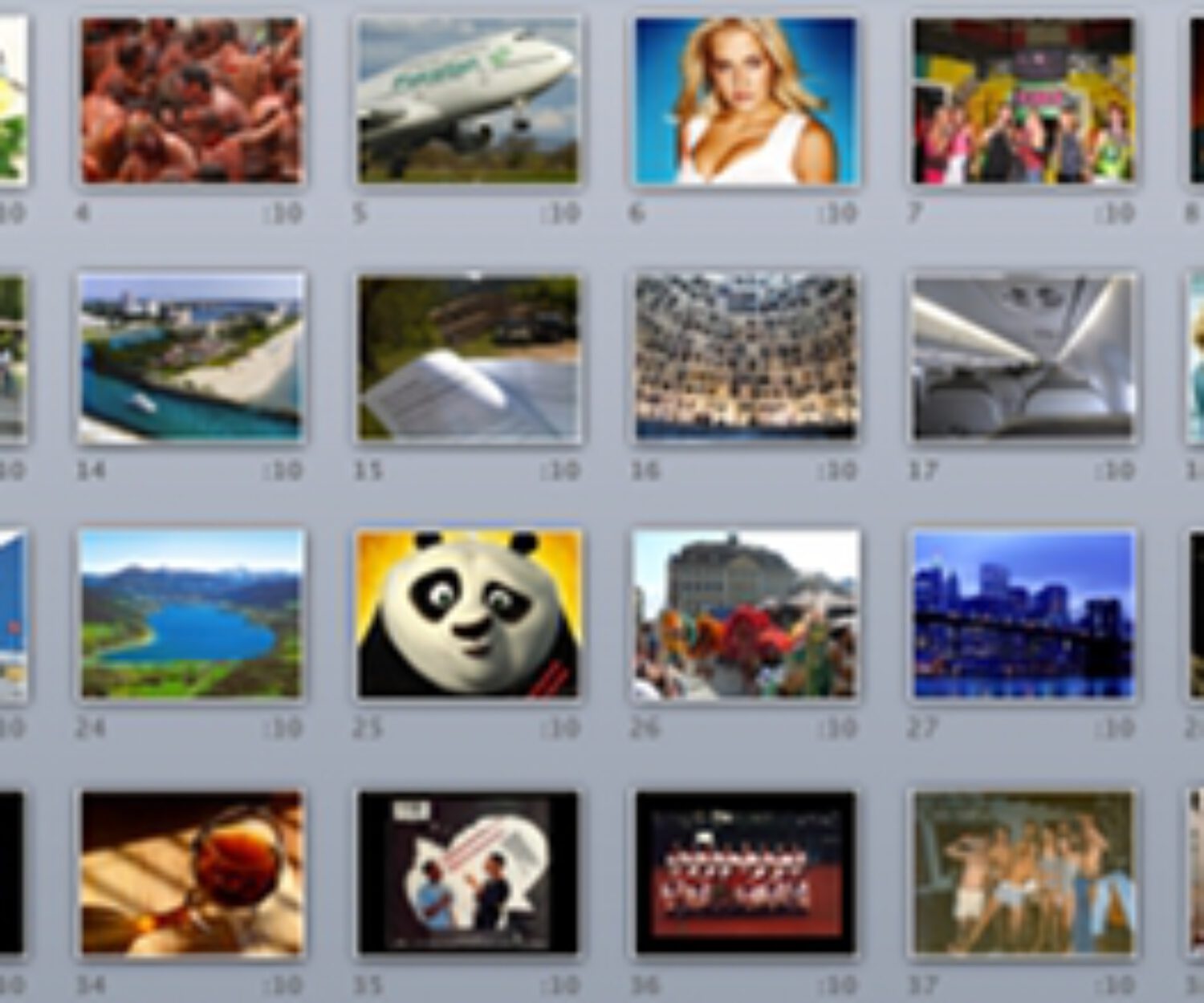Open slide 17 with the airplane cabin
Viewport: 1204px width, 1003px height.
coord(1023,358)
